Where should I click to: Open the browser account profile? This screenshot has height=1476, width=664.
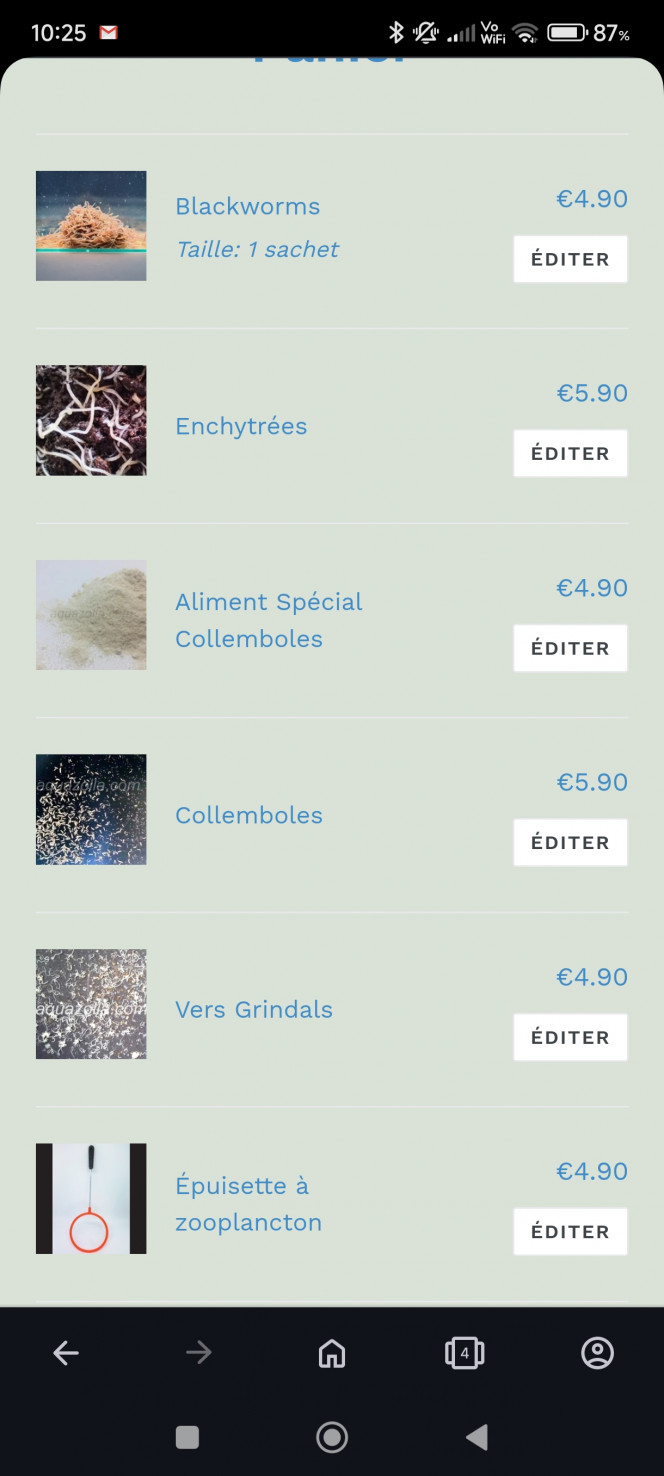coord(597,1353)
